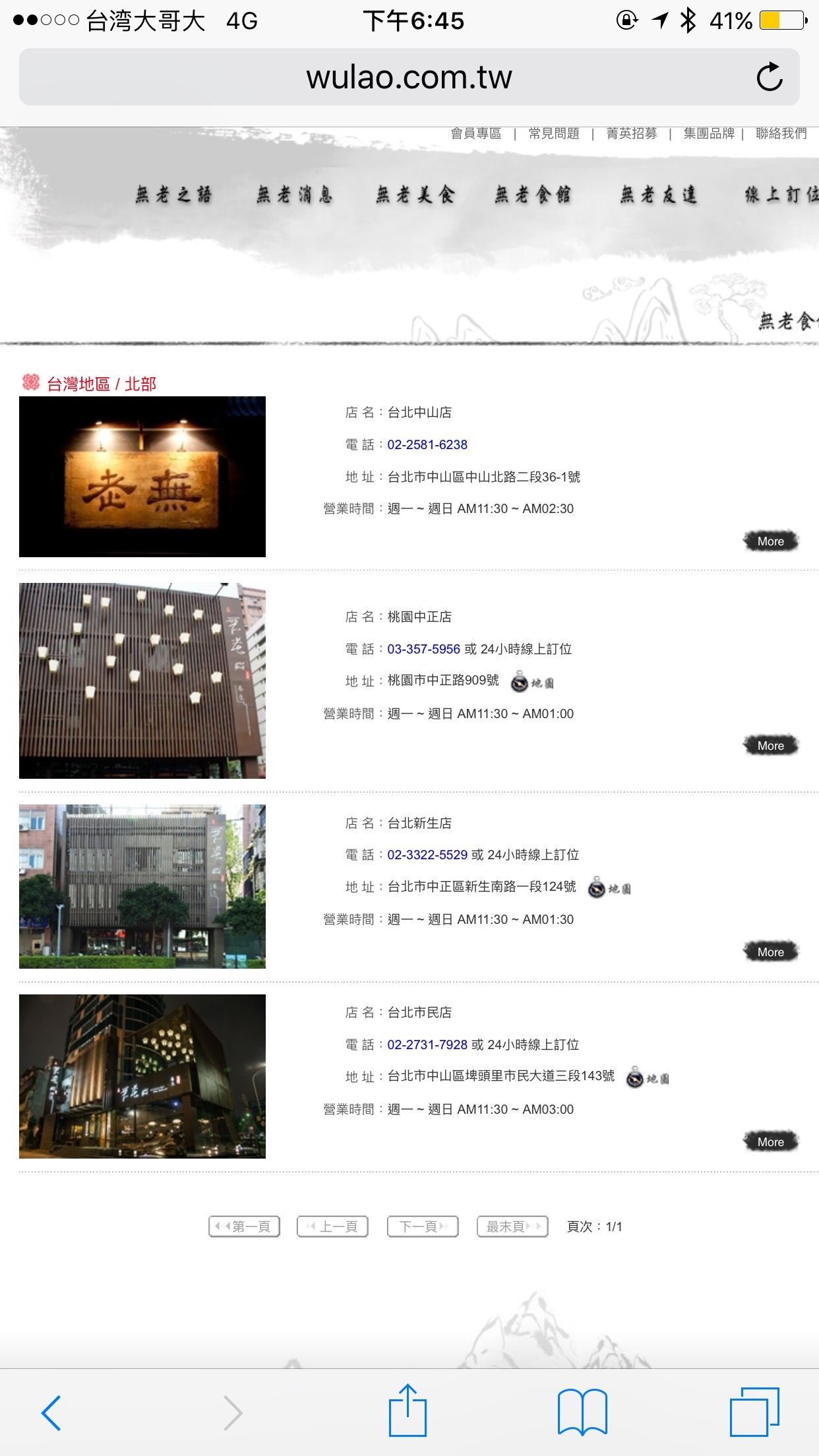Viewport: 819px width, 1456px height.
Task: Tap the wulao.com.tw address bar
Action: point(409,77)
